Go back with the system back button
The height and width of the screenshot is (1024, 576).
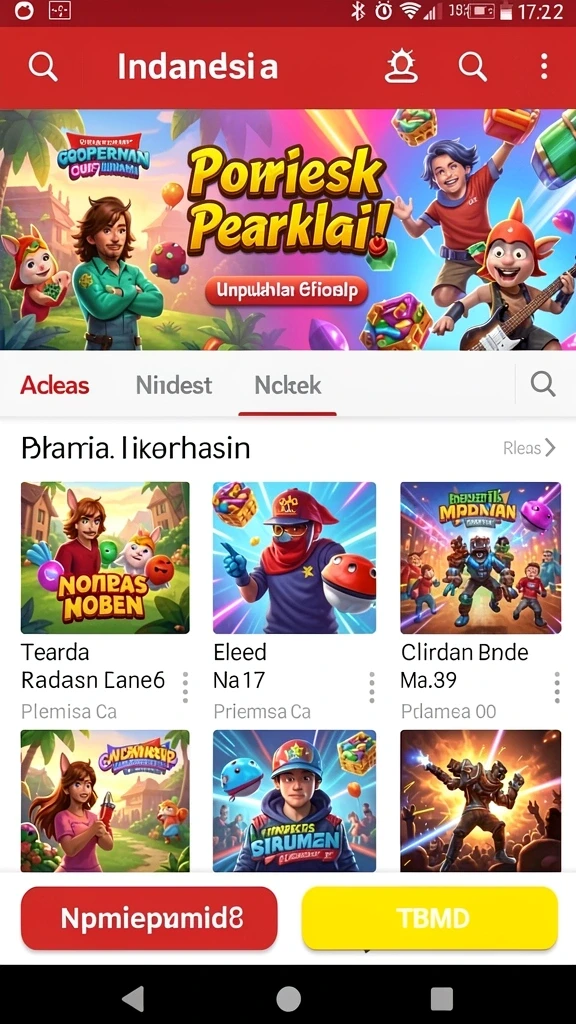pyautogui.click(x=133, y=999)
